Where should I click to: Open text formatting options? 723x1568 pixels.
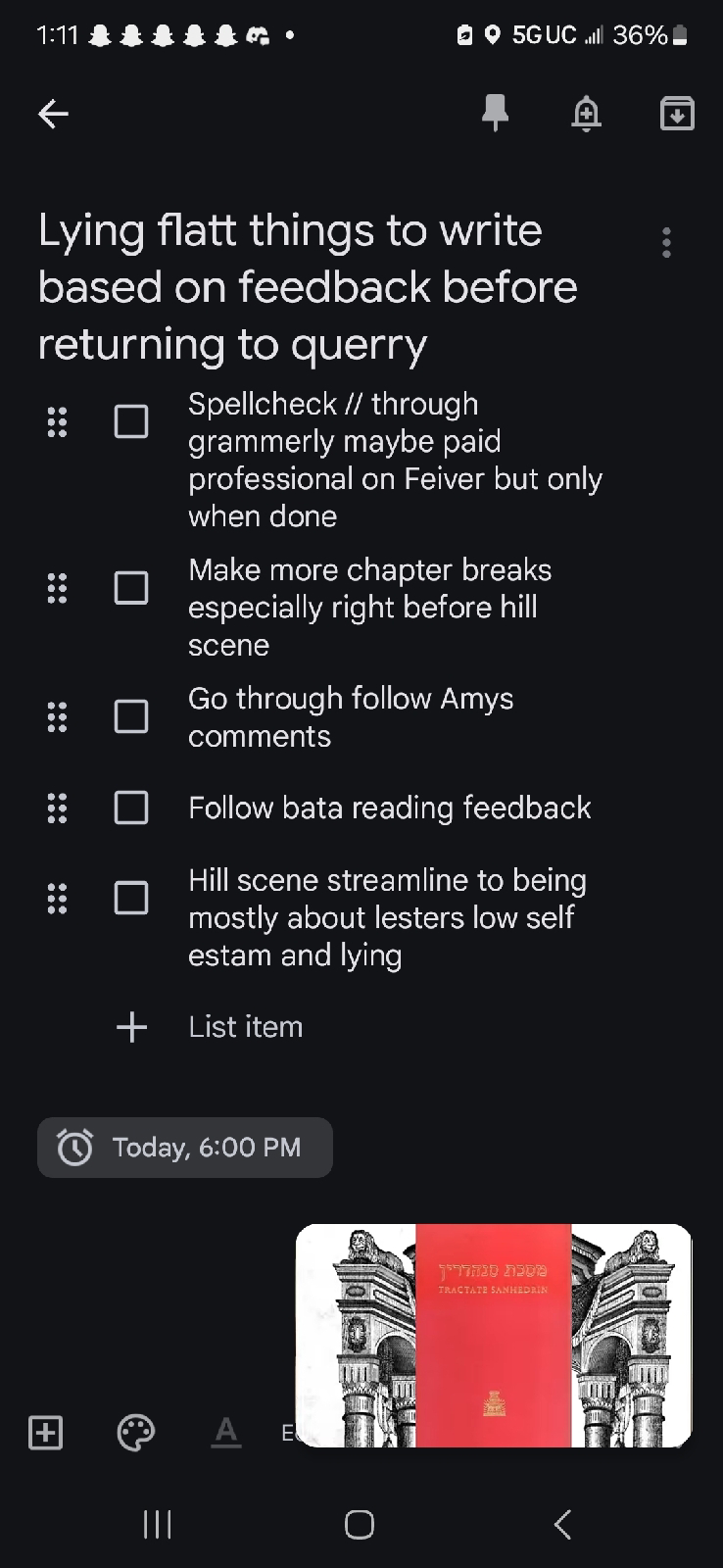(x=226, y=1433)
